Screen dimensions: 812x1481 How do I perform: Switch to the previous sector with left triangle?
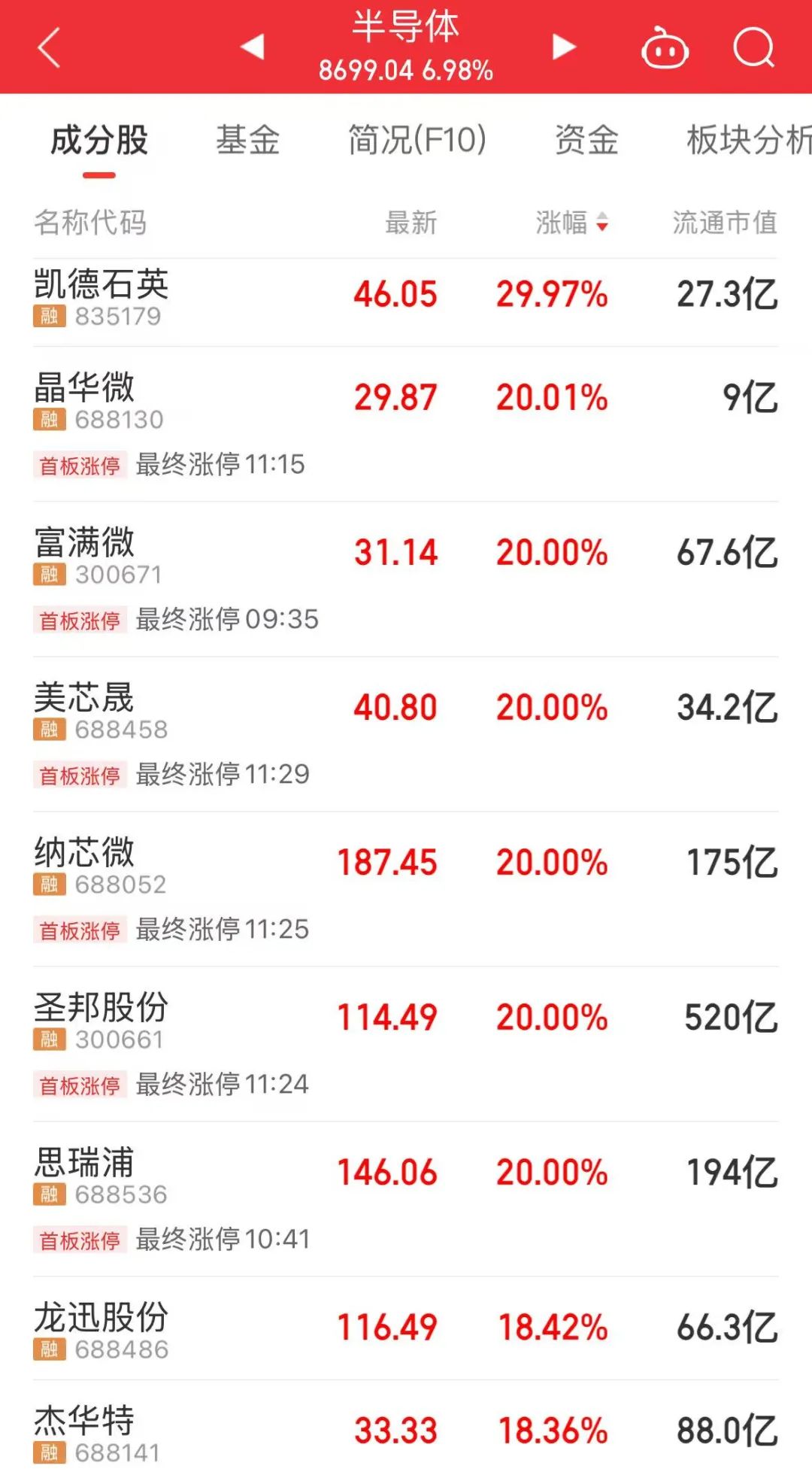pyautogui.click(x=253, y=47)
